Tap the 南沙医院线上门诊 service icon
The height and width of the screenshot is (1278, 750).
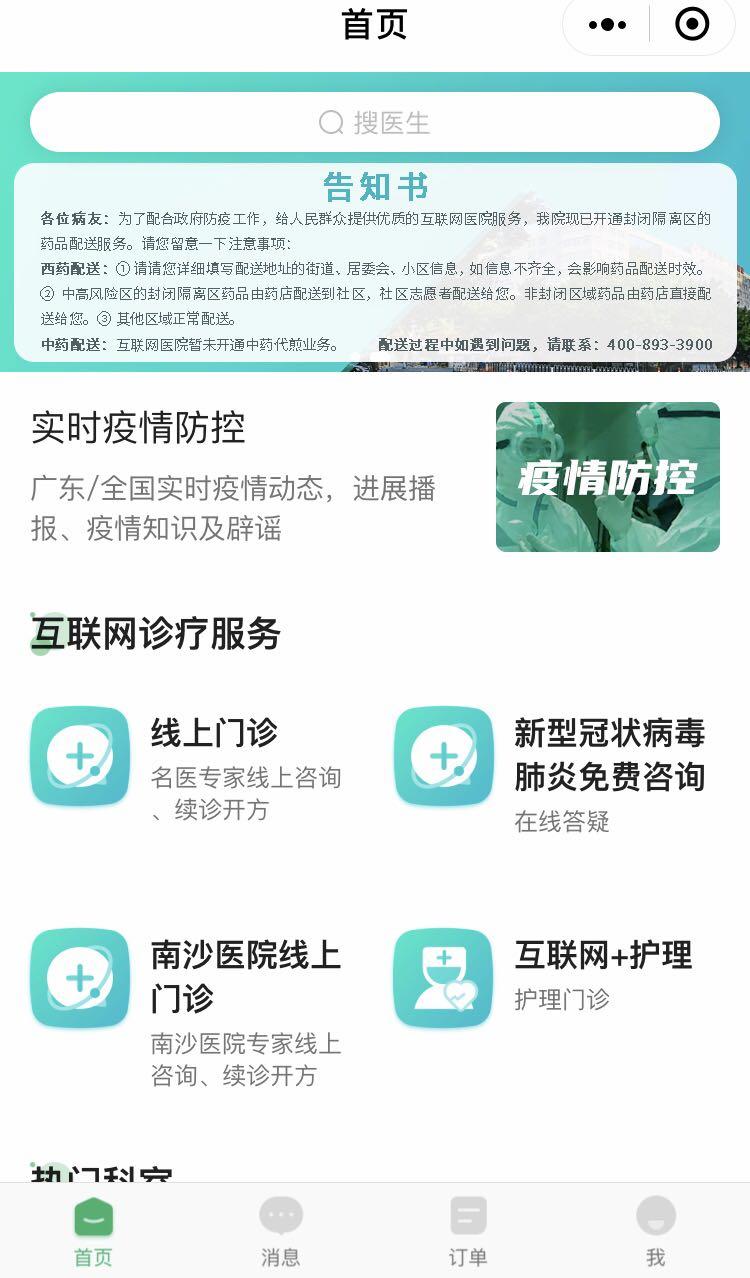click(79, 978)
